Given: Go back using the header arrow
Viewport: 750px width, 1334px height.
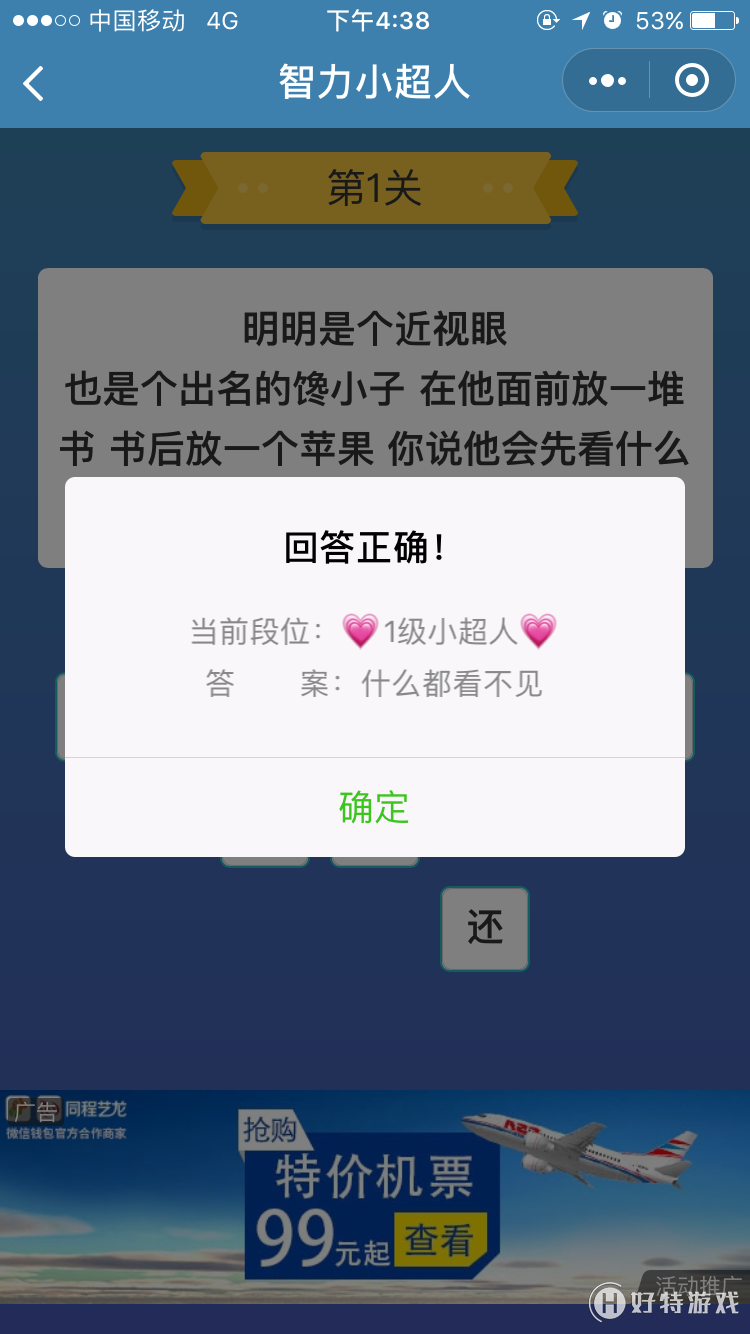Looking at the screenshot, I should 34,83.
